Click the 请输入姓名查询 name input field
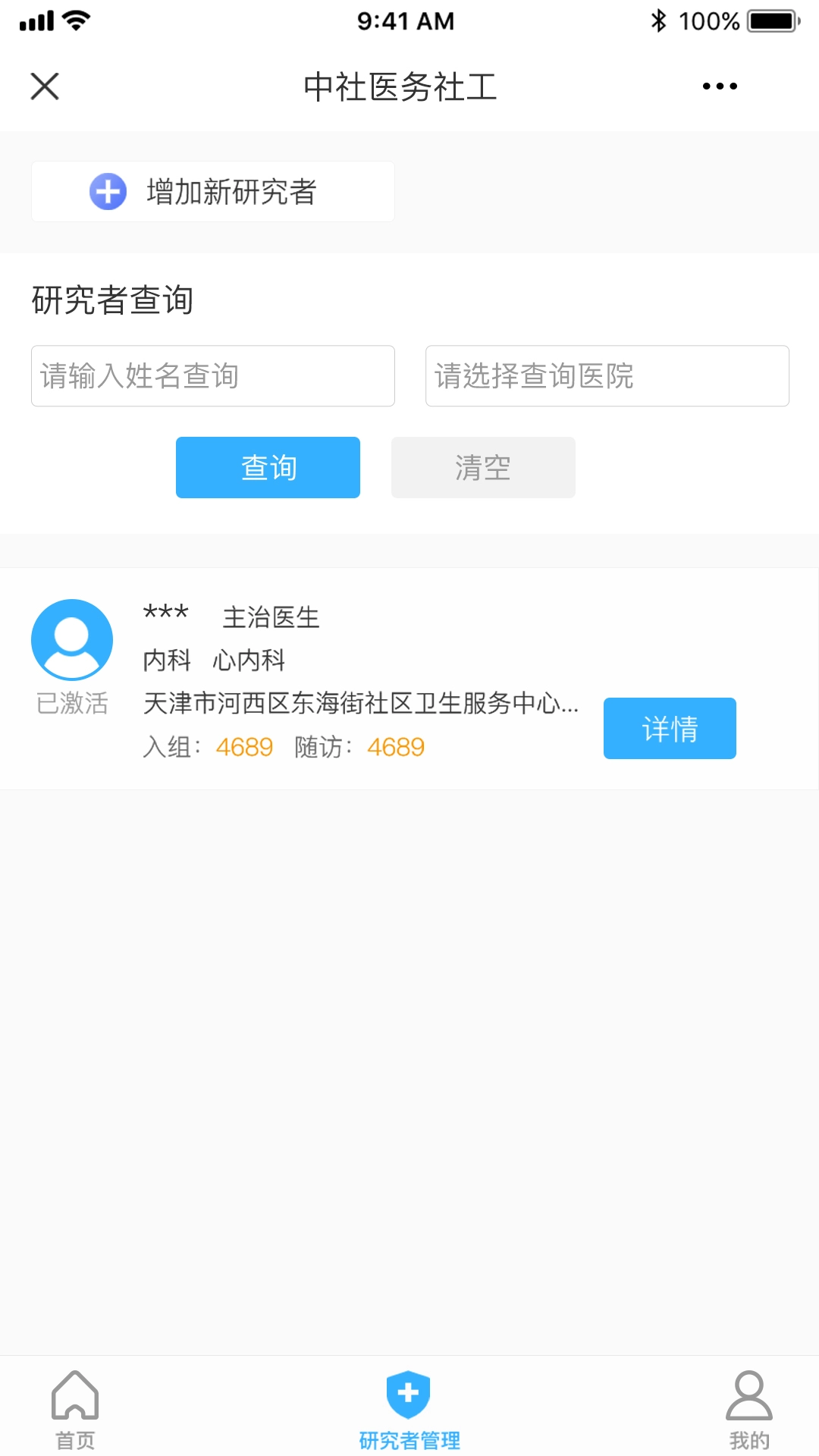Screen dimensions: 819x1456 pos(212,375)
